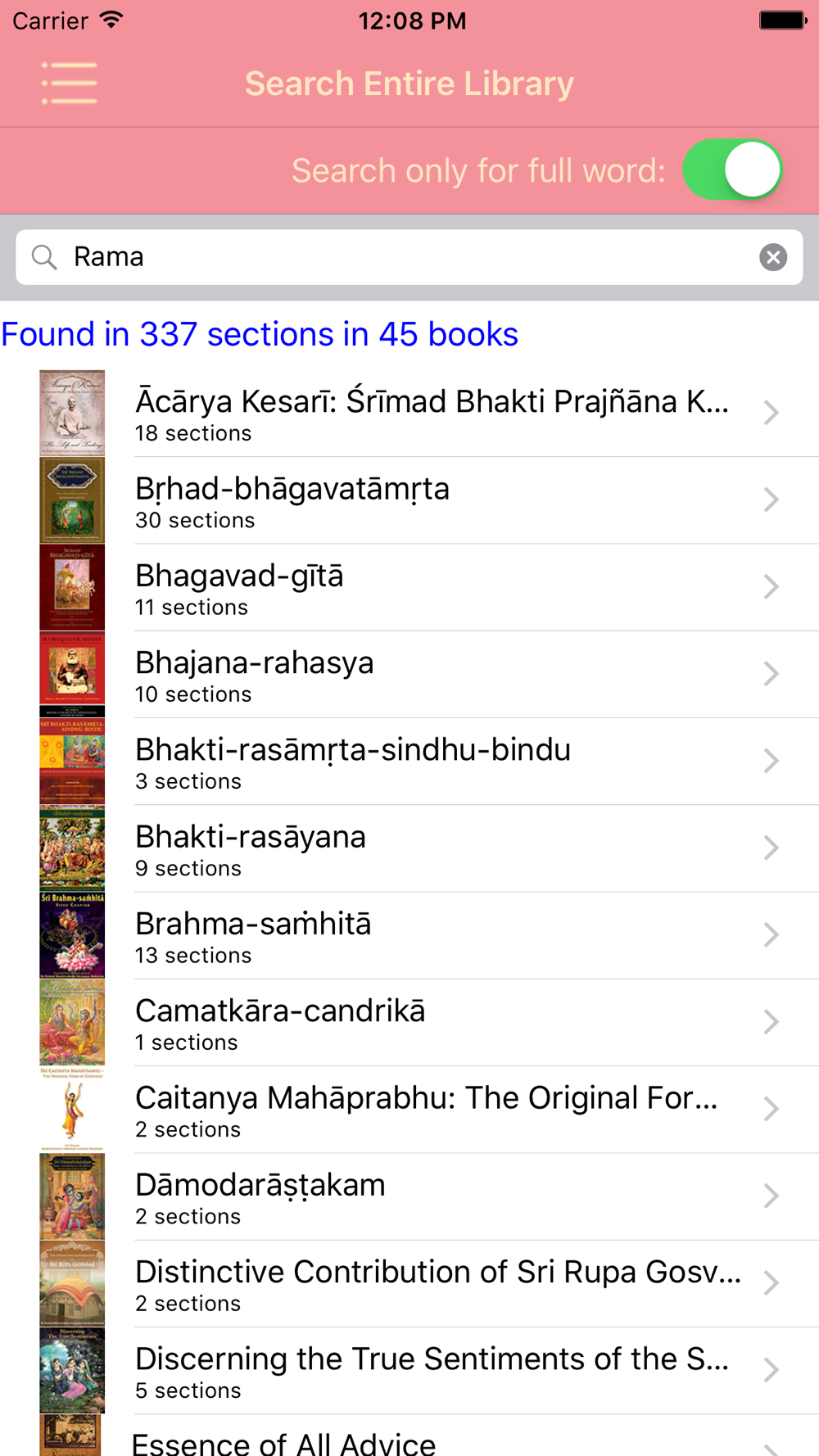Select Discerning the True Sentiments book
819x1456 pixels.
pos(409,1370)
